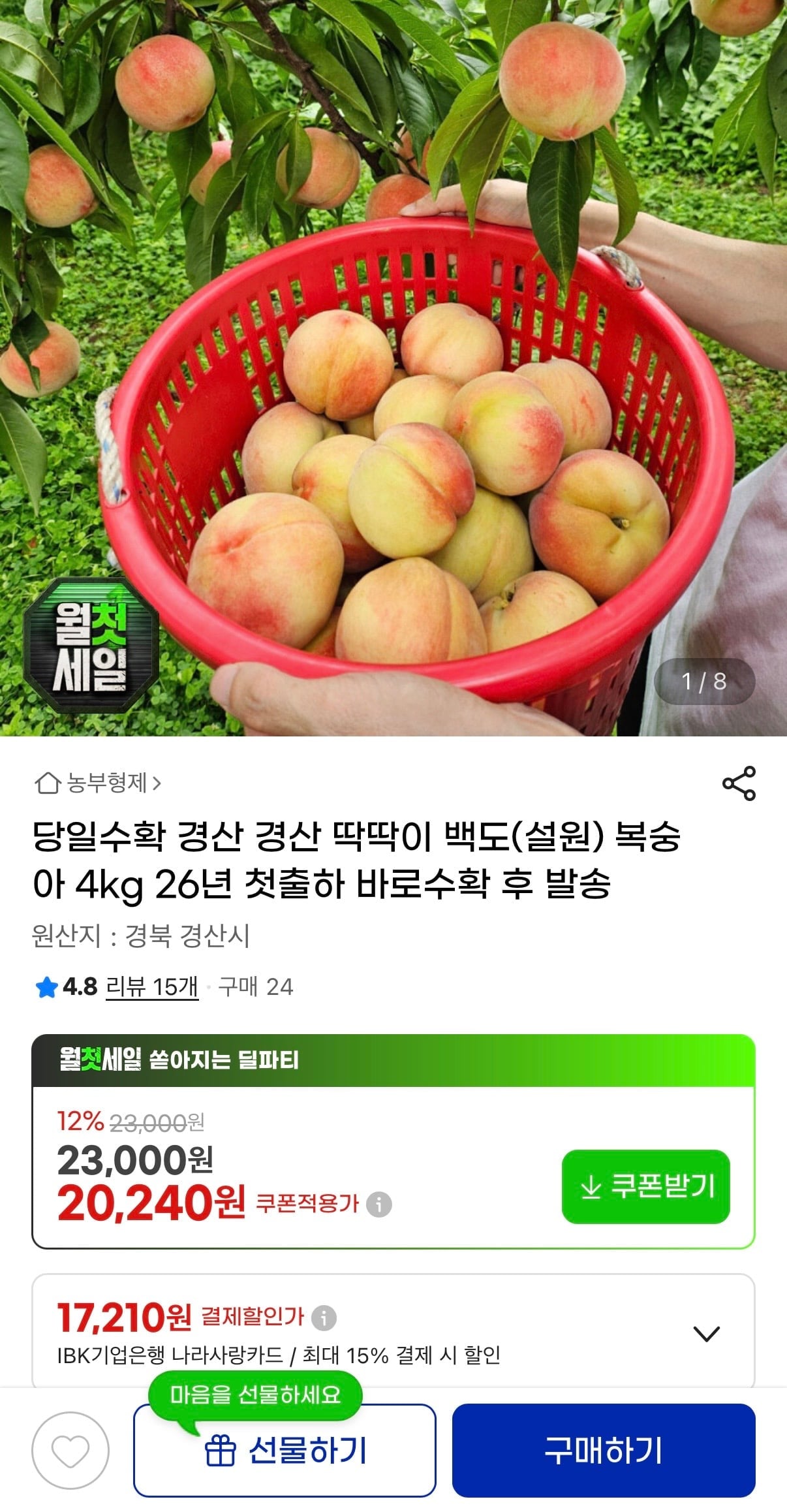Show info for 쿠폰적용가
Screen dimensions: 787x1512
(x=378, y=1204)
